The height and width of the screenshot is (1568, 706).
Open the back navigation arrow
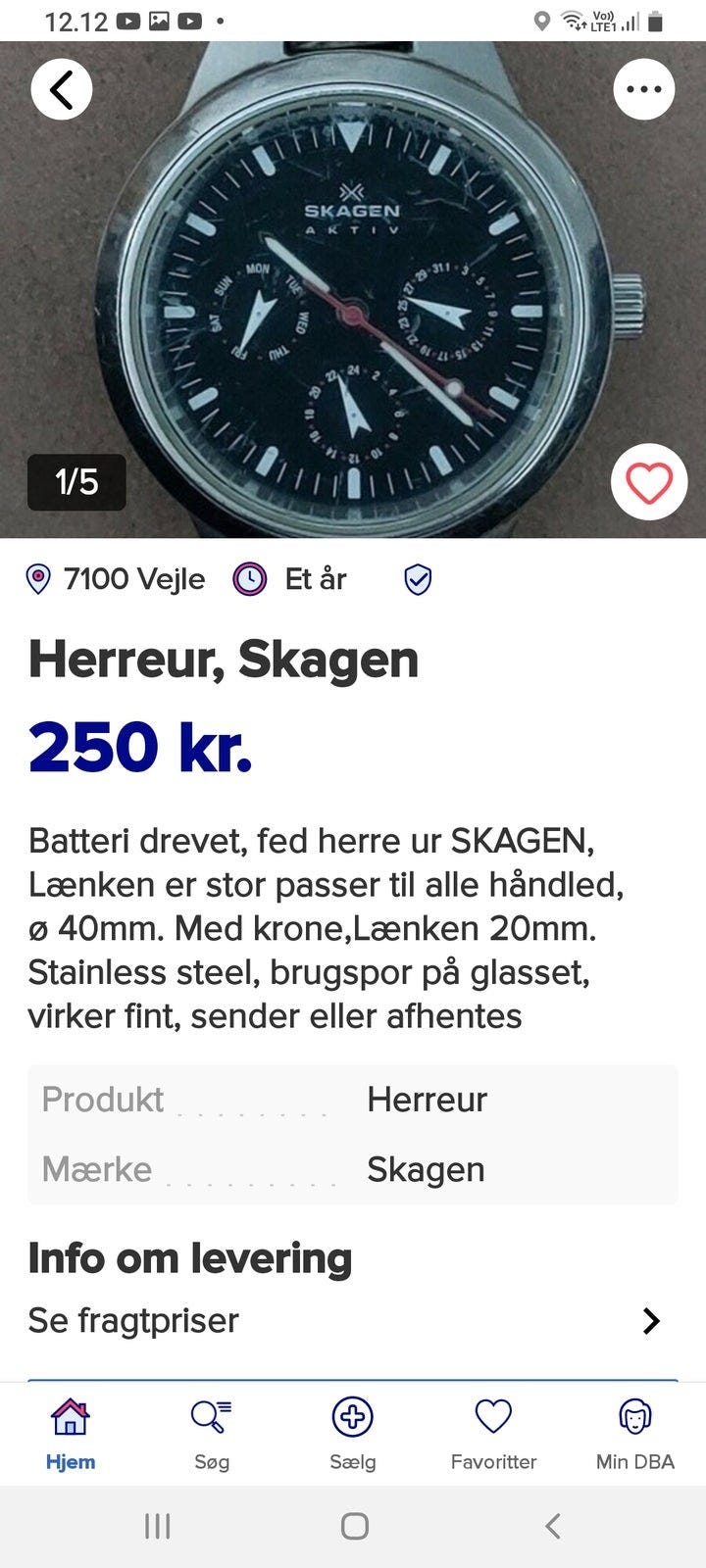point(62,88)
